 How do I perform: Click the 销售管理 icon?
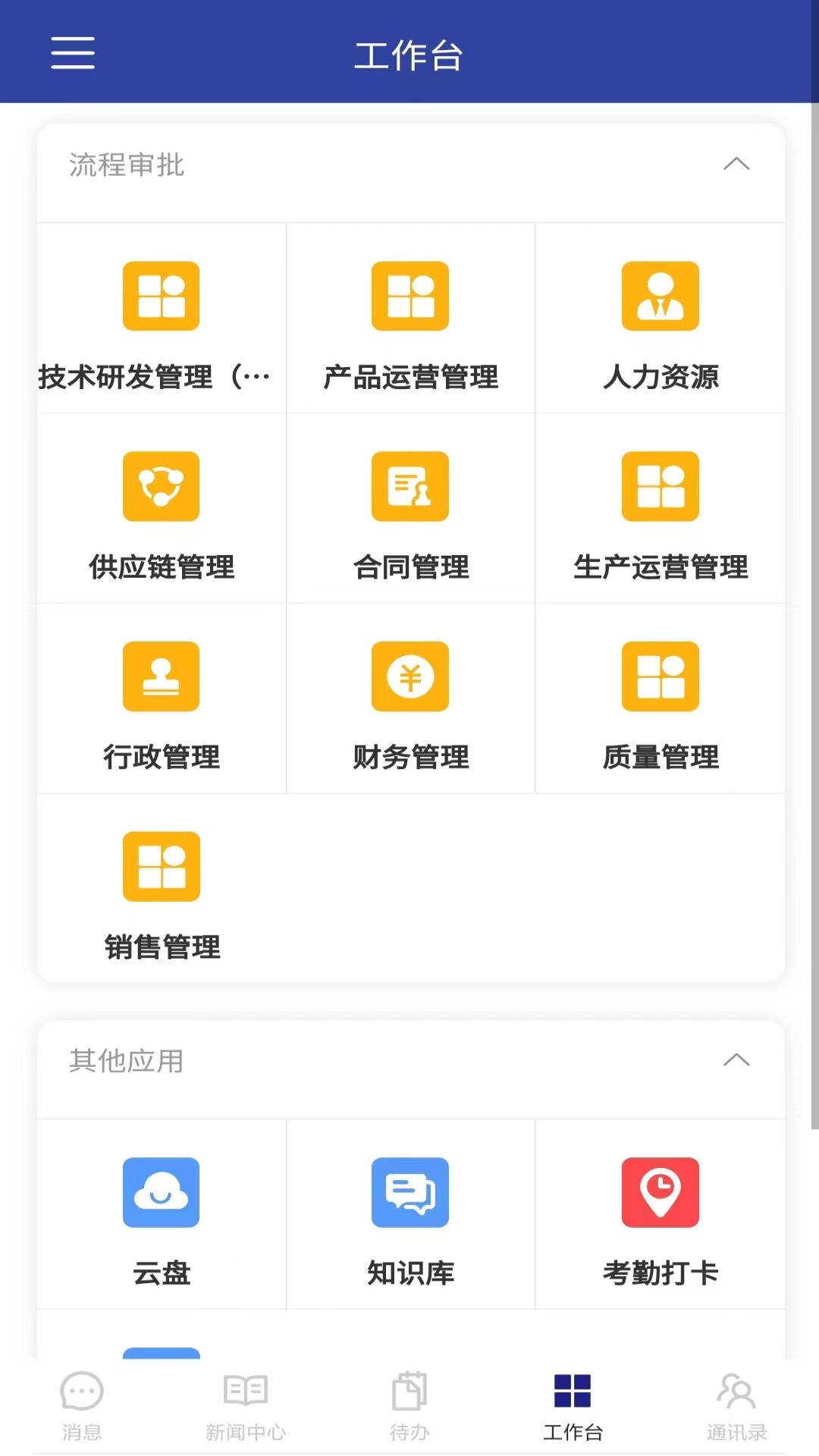pos(160,887)
